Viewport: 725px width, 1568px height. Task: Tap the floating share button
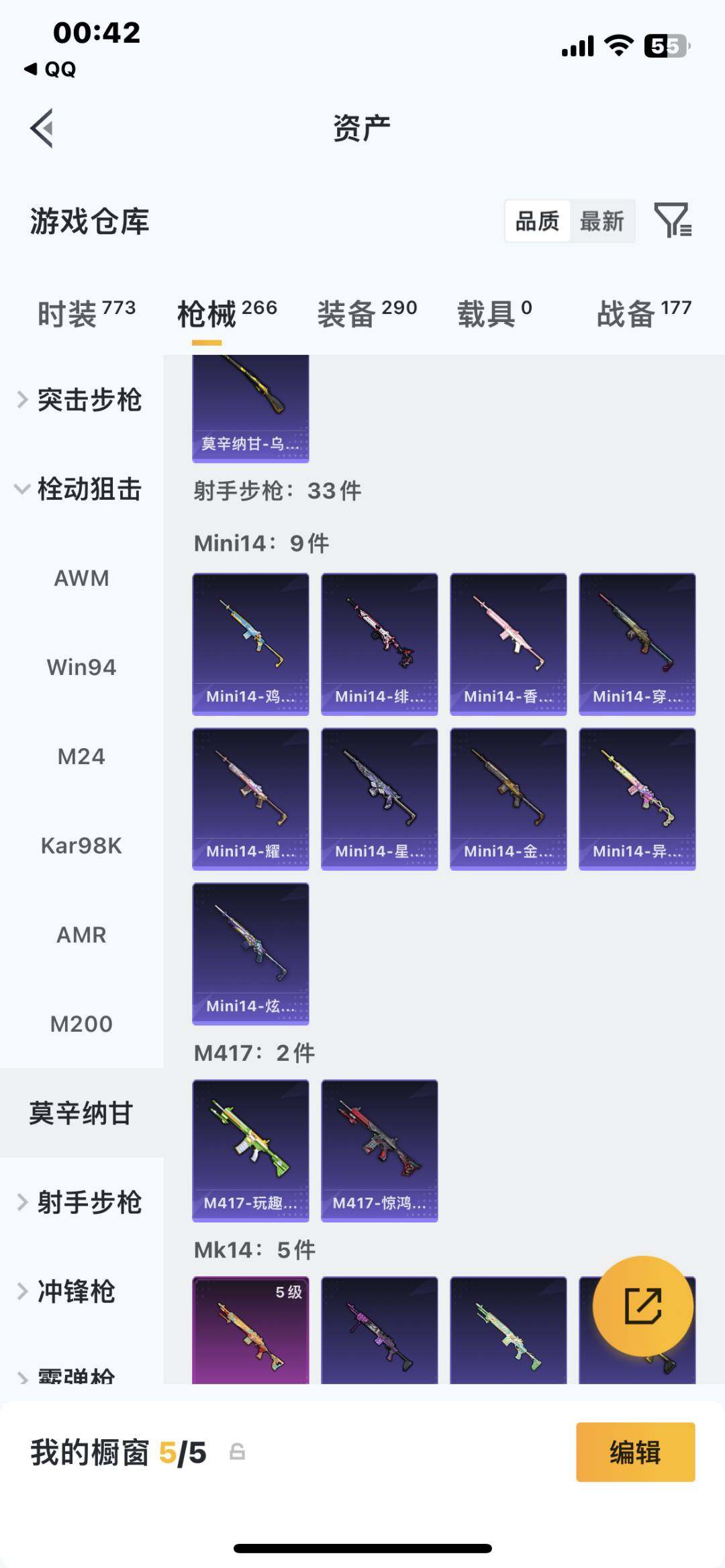[x=641, y=1304]
